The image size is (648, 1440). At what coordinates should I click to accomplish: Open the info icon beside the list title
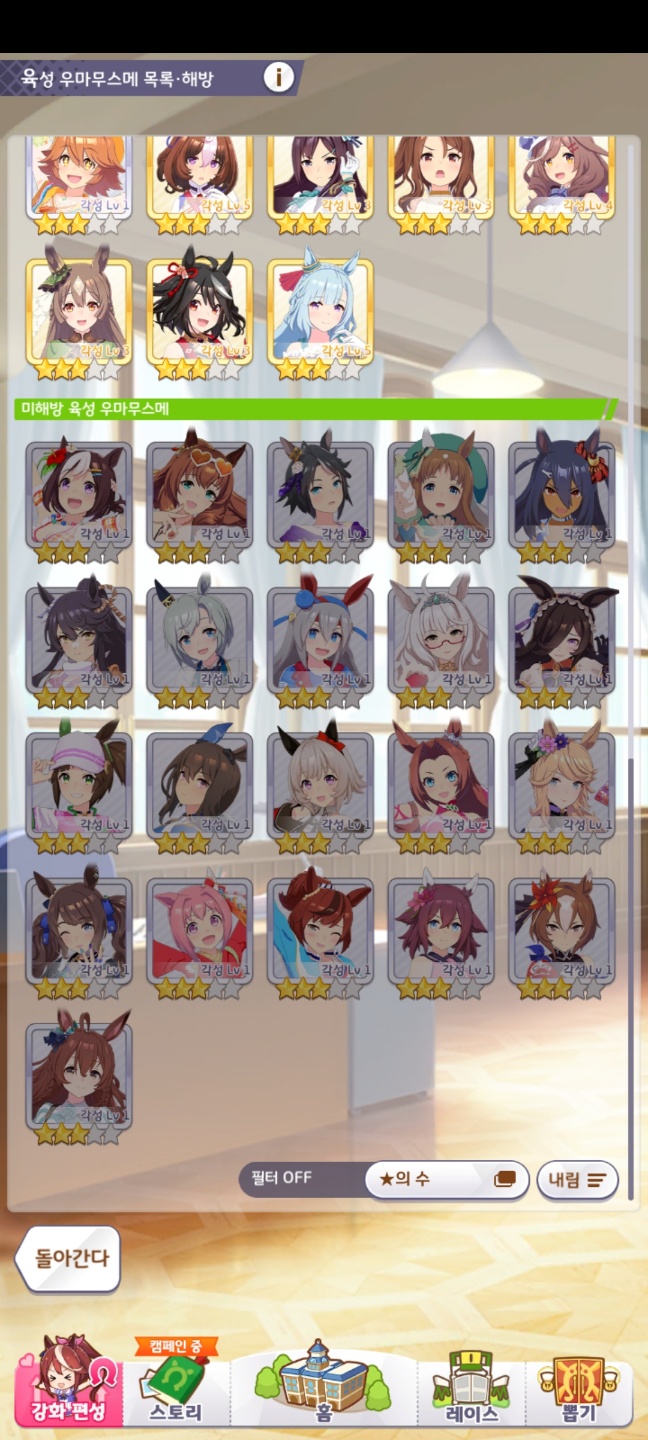pyautogui.click(x=279, y=77)
